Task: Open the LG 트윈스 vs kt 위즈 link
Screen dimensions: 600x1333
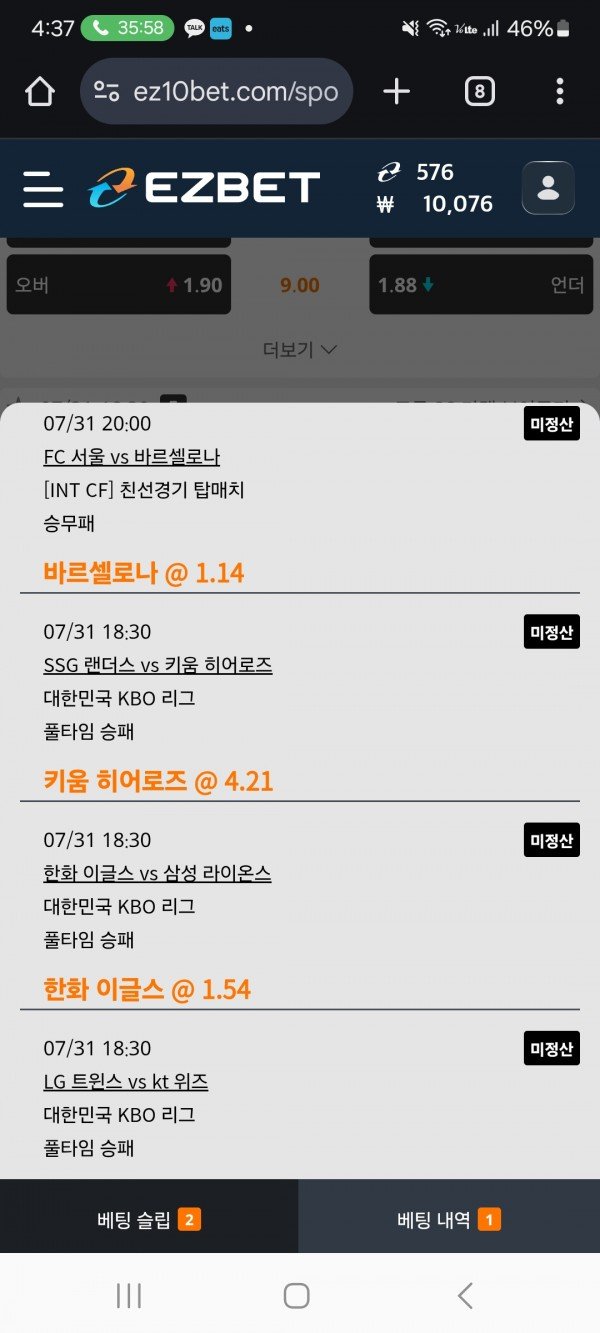Action: (x=126, y=1081)
